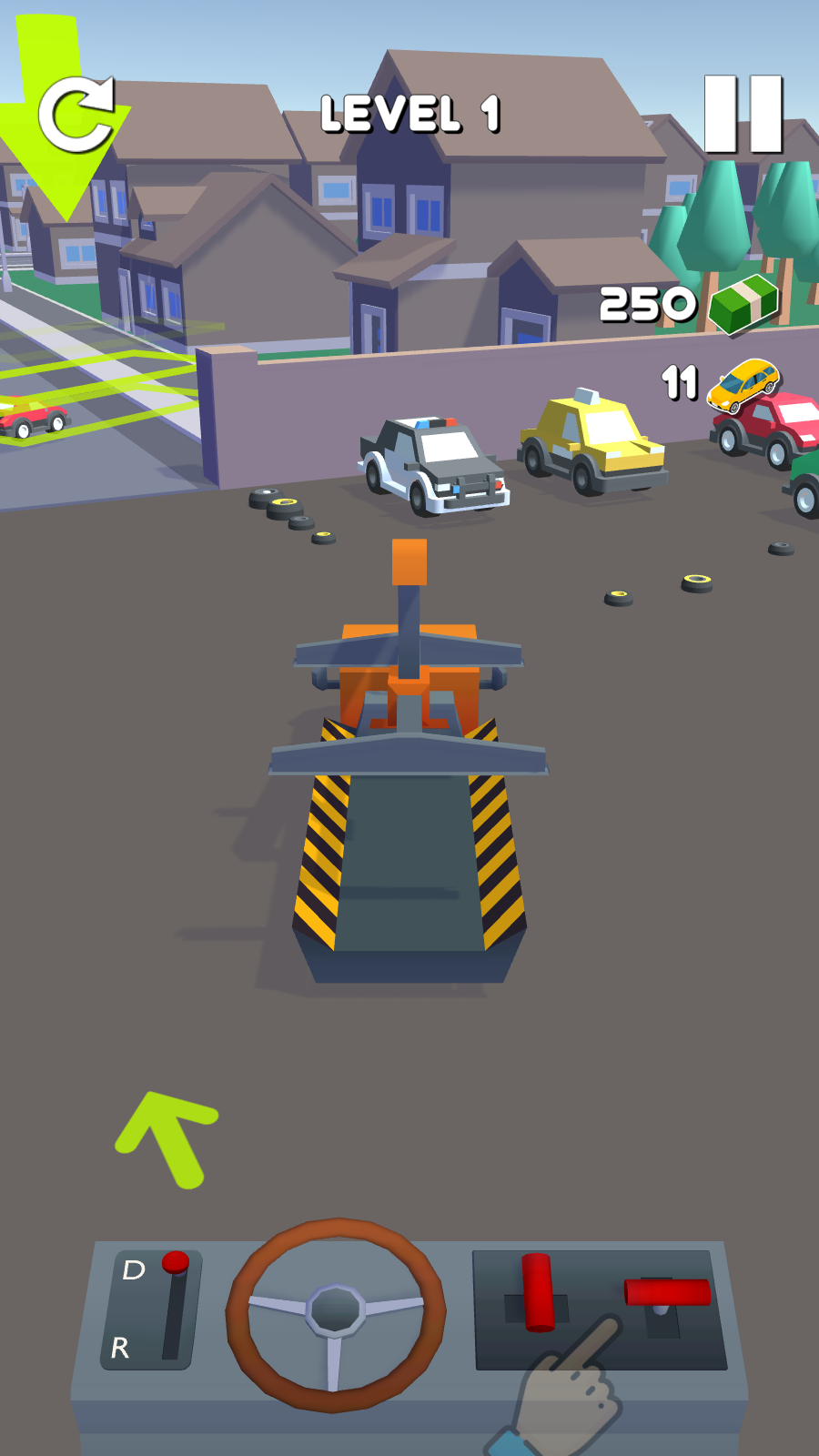Tap the horizontal red crane lever
The image size is (819, 1456).
[x=667, y=1291]
